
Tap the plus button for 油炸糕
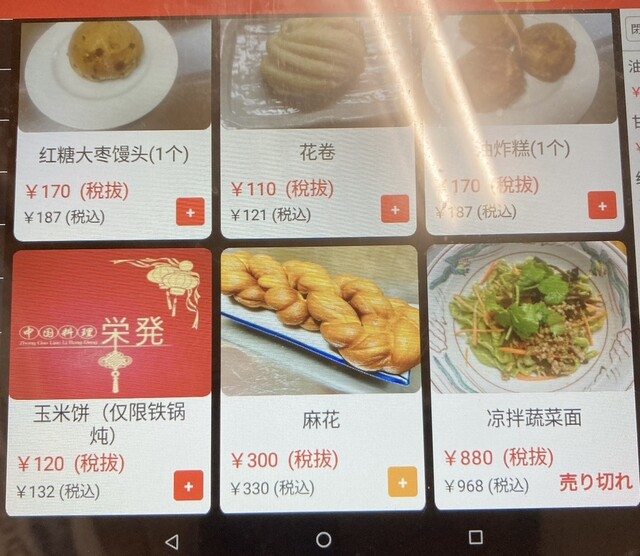(601, 206)
